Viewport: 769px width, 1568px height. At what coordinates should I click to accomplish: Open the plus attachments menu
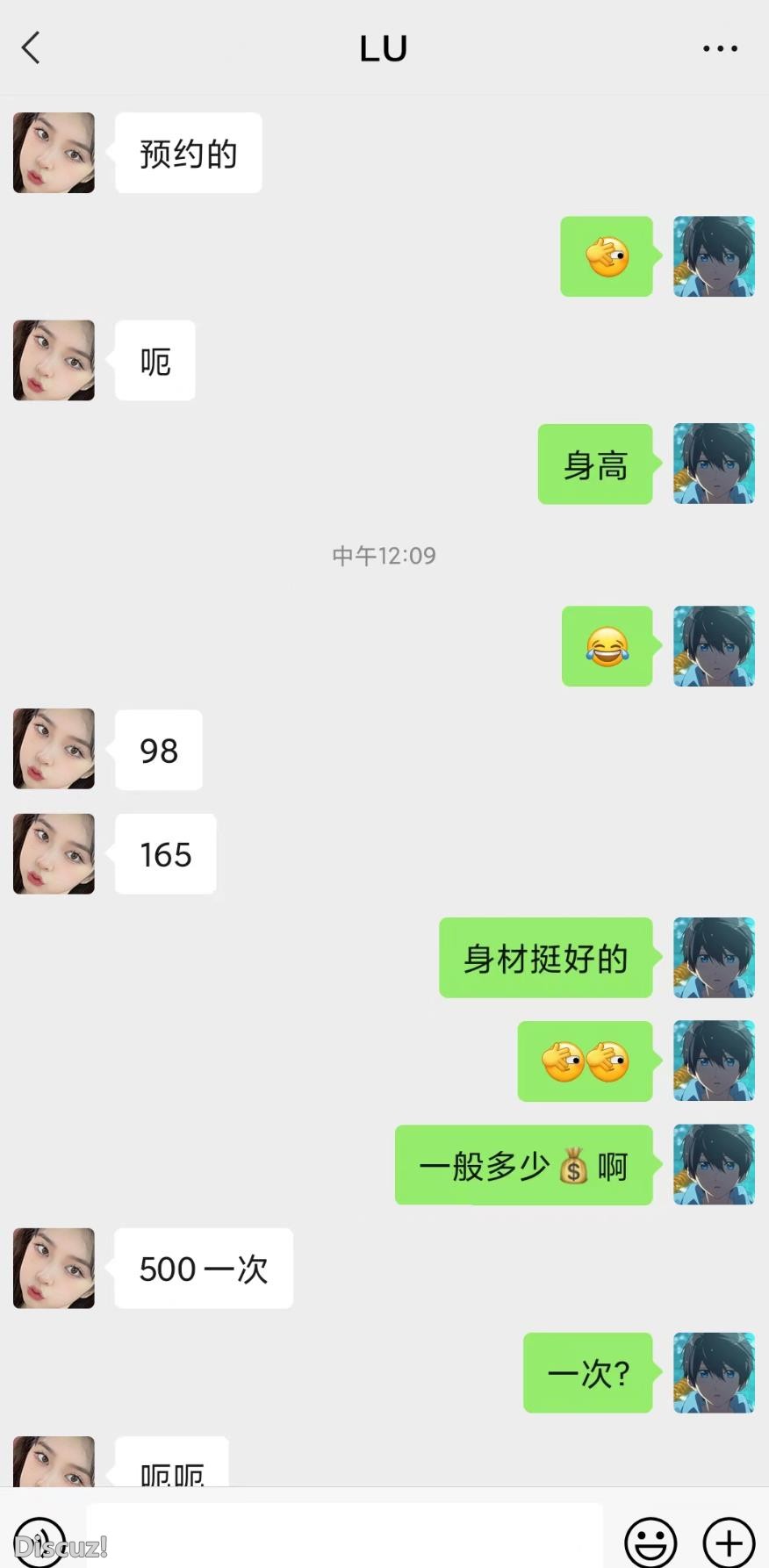729,1542
